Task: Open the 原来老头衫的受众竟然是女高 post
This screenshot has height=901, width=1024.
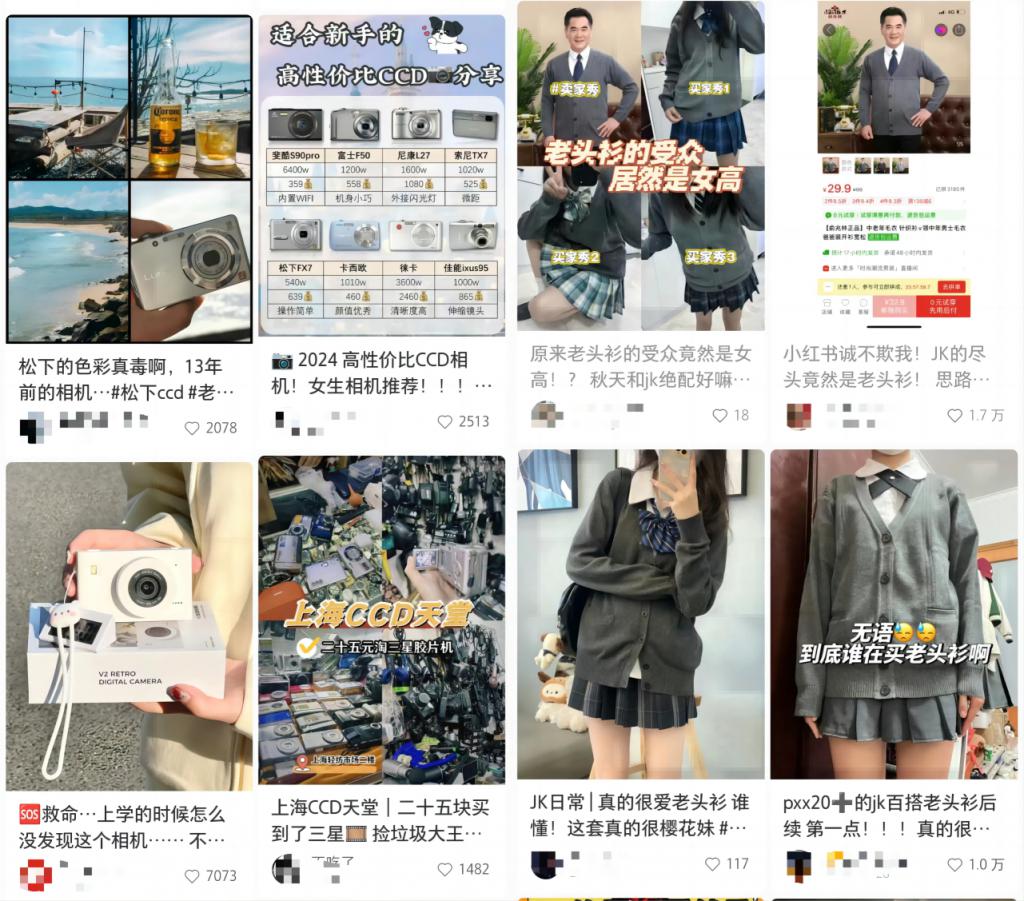Action: tap(640, 166)
